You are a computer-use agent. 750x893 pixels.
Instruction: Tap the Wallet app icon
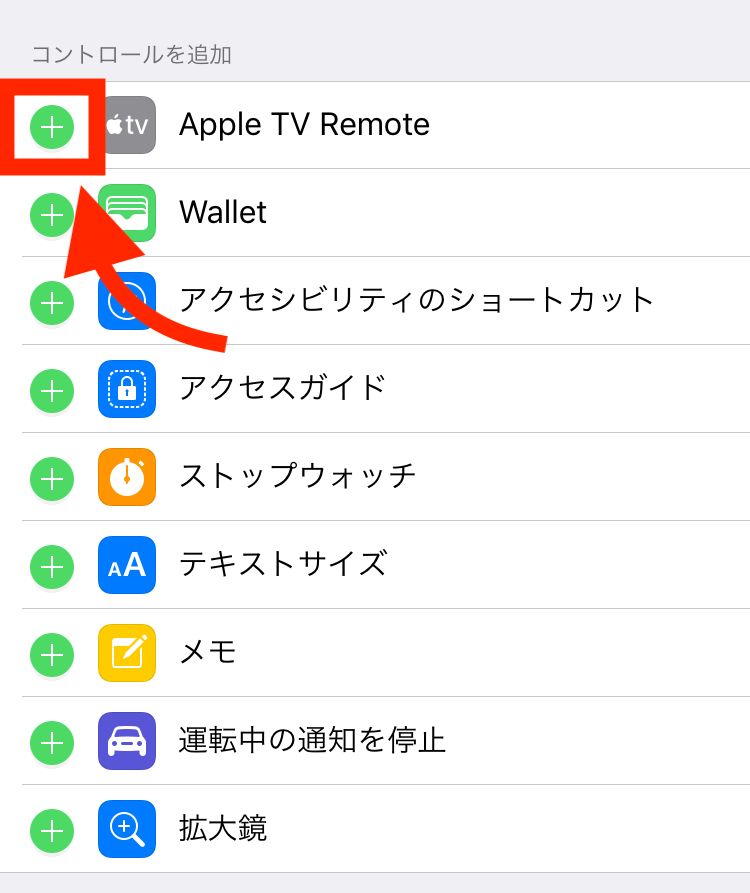127,213
